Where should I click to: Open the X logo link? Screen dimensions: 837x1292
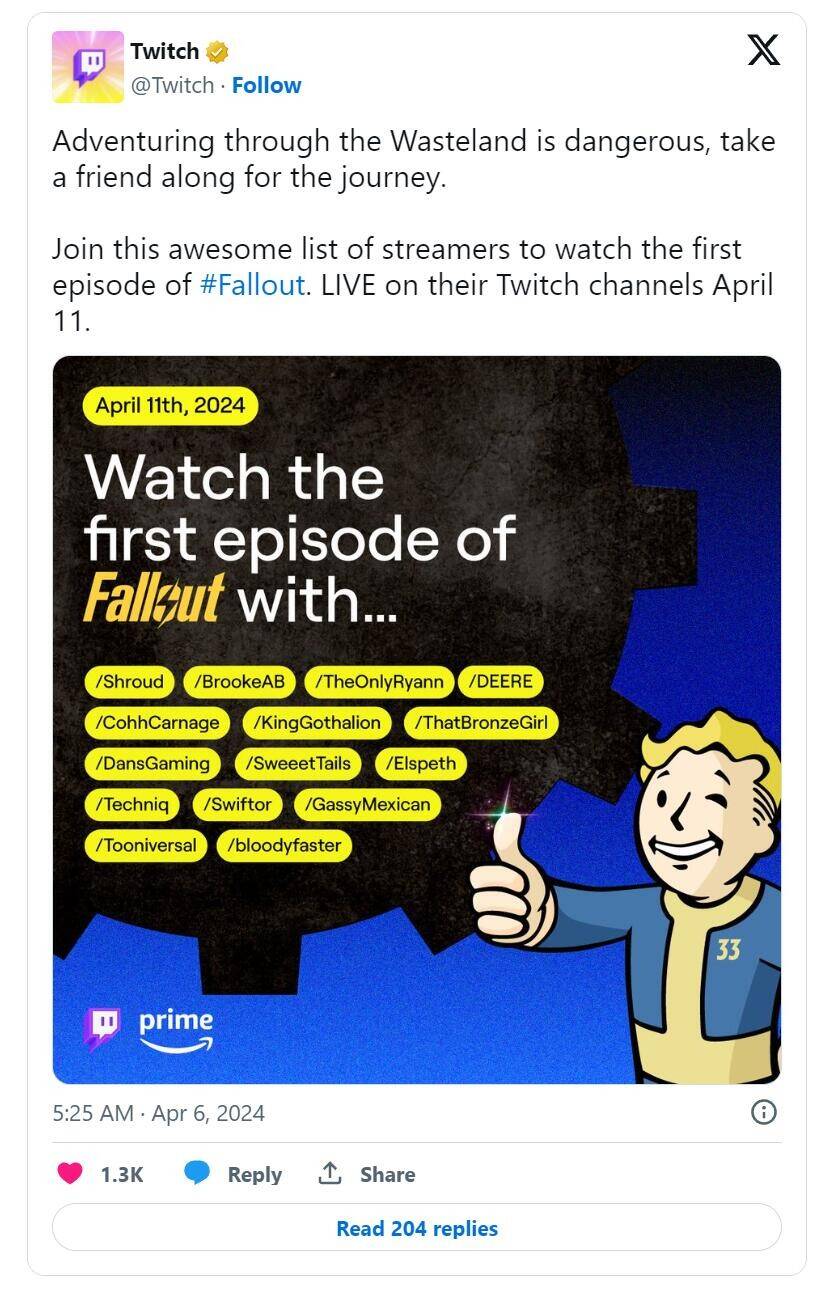pos(763,50)
